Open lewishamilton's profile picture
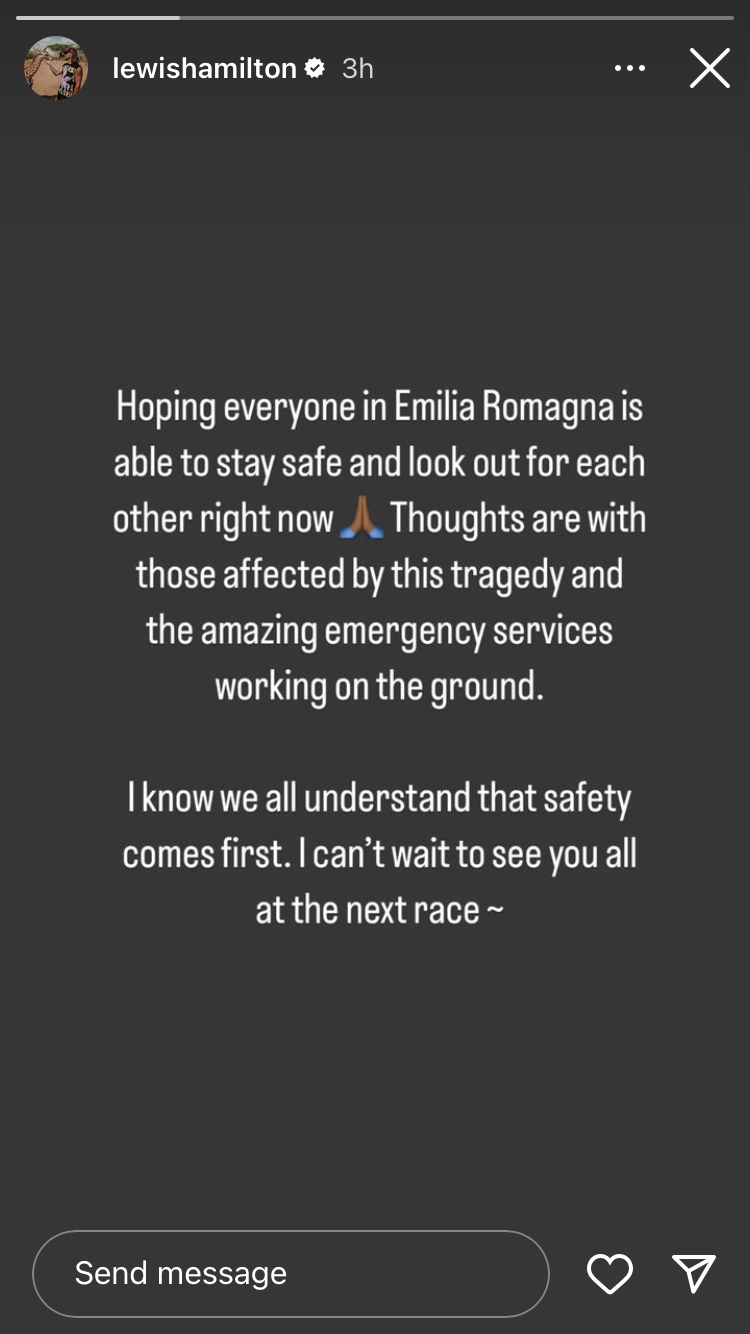Image resolution: width=750 pixels, height=1334 pixels. tap(56, 68)
